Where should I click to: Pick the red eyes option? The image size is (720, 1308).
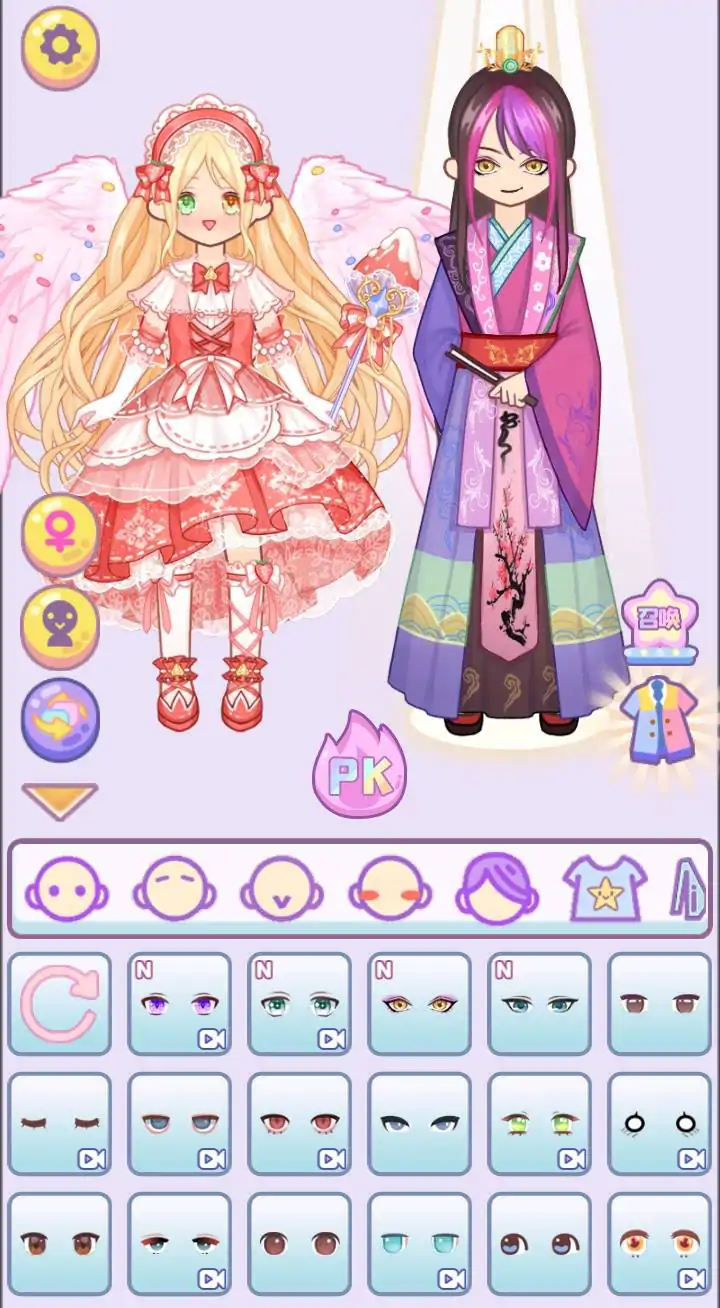pos(300,1123)
